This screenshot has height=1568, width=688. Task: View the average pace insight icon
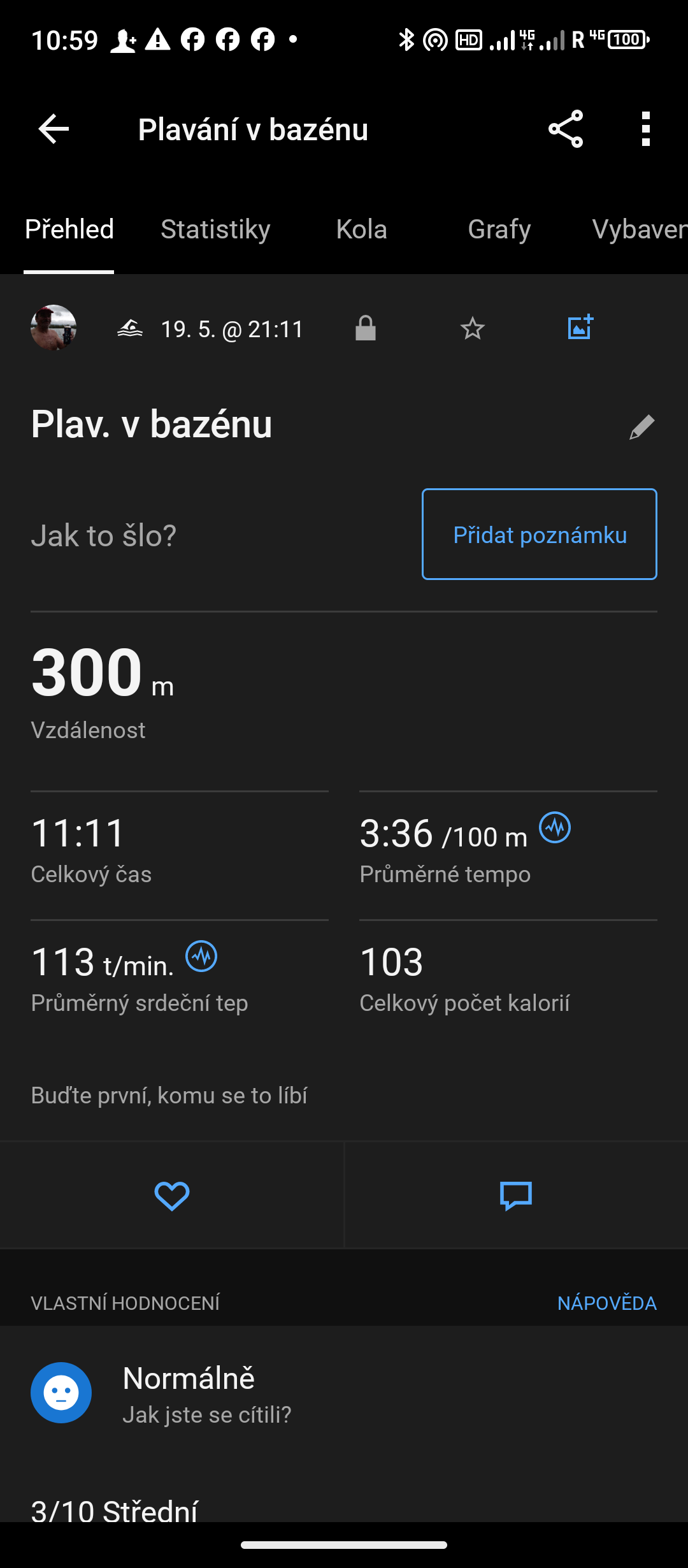(x=555, y=827)
